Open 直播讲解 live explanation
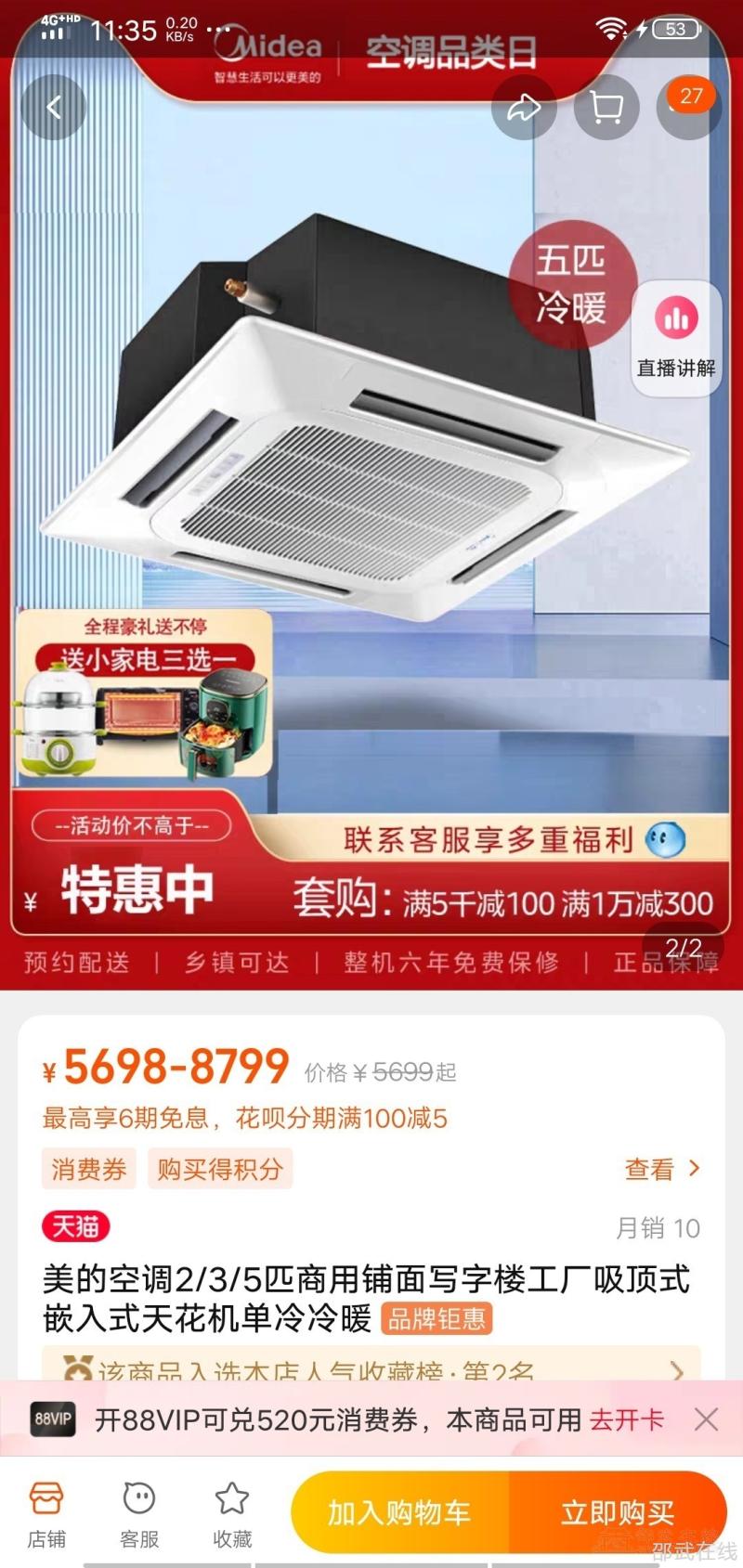743x1568 pixels. 675,339
